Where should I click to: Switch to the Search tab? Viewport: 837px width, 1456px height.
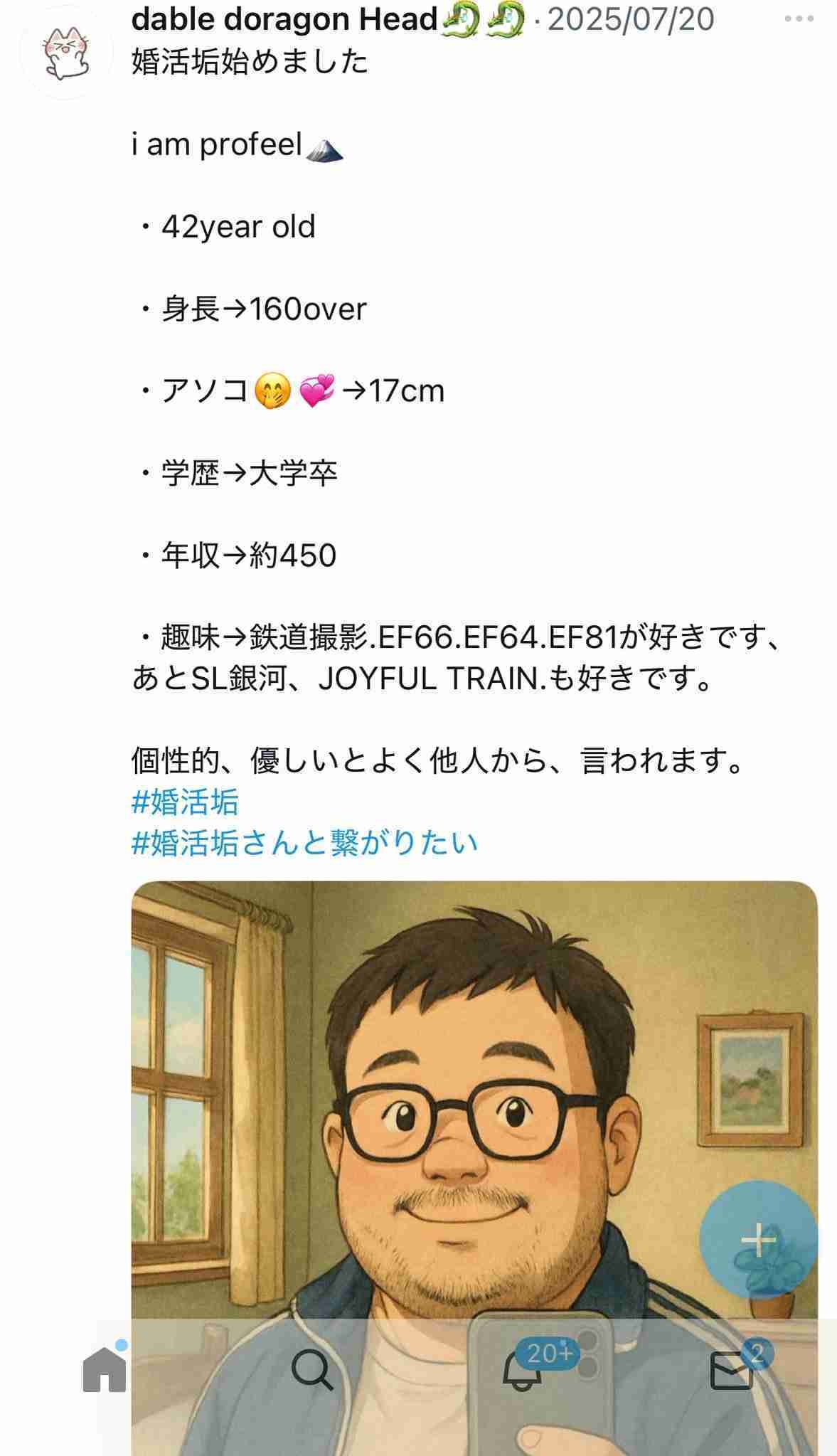312,1369
